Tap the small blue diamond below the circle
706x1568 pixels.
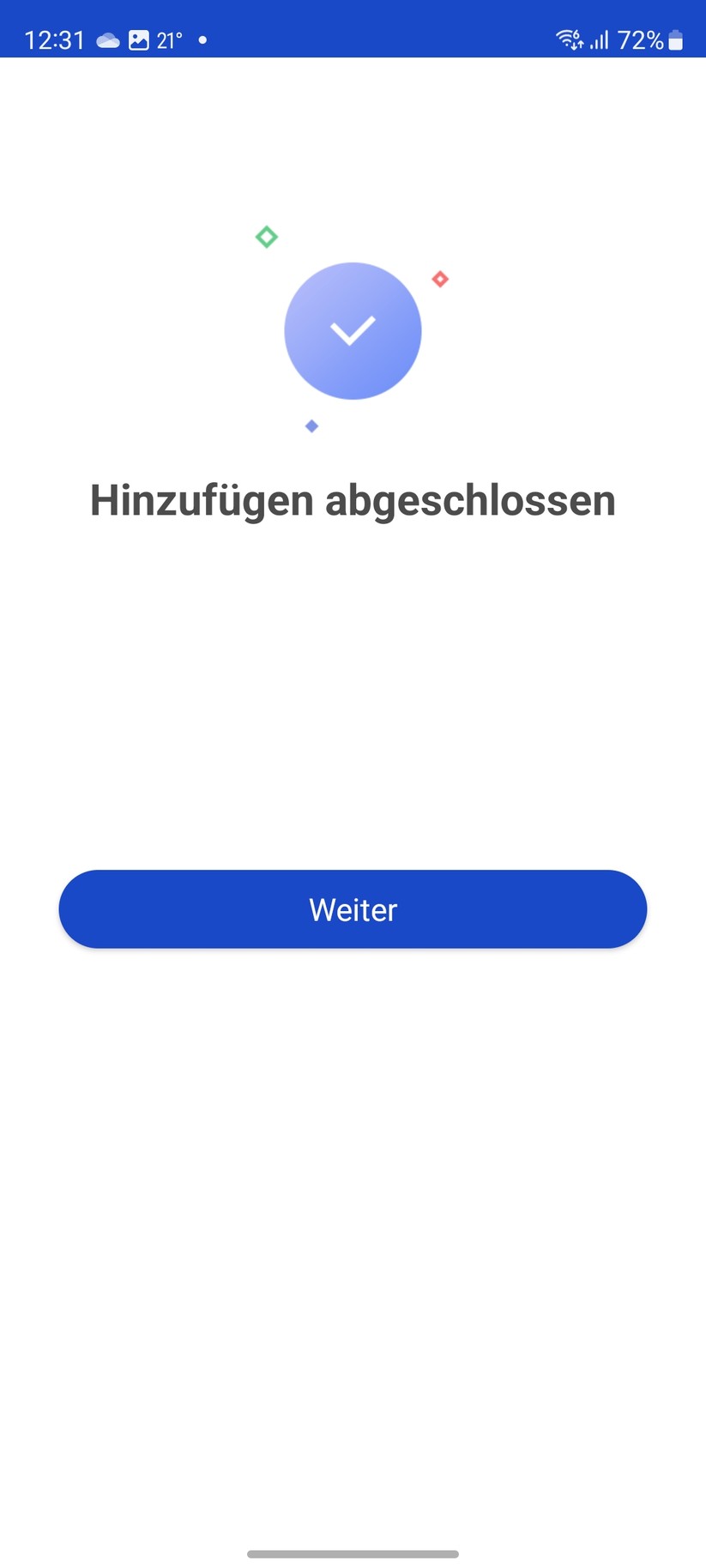(x=311, y=425)
